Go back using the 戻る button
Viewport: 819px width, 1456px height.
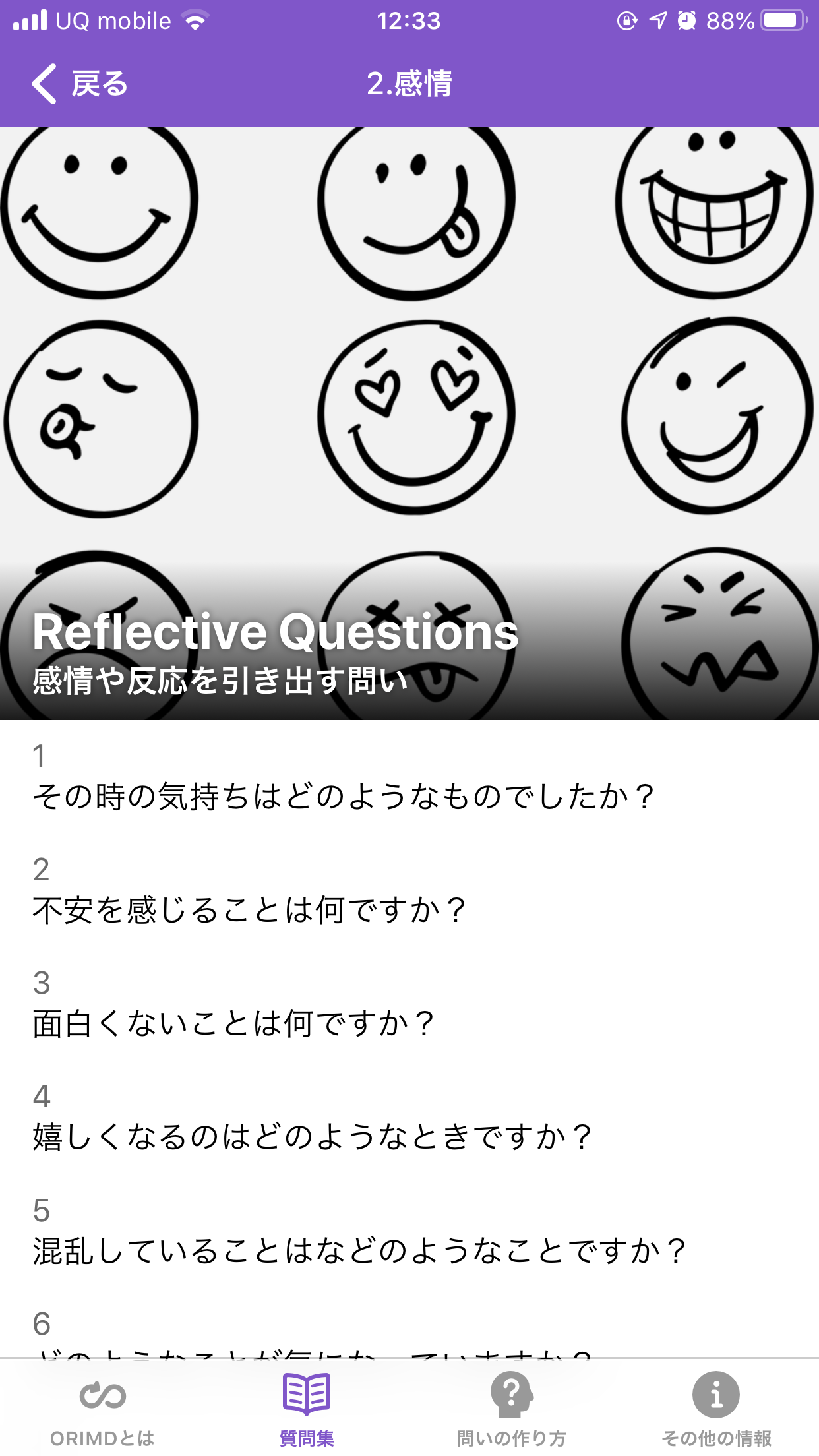tap(80, 84)
